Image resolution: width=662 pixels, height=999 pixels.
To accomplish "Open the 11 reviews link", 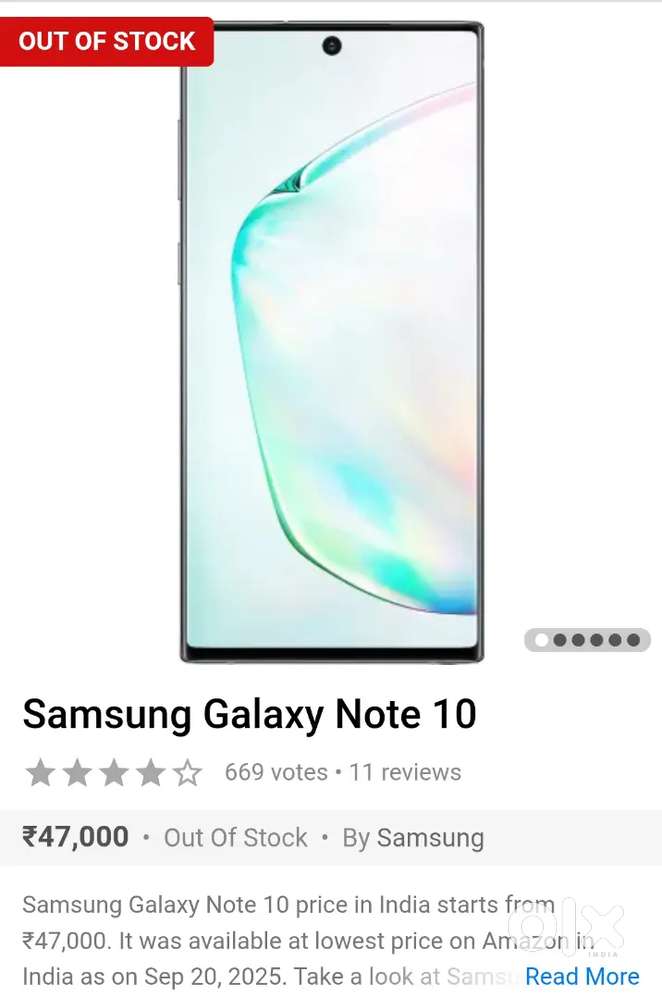I will coord(405,772).
